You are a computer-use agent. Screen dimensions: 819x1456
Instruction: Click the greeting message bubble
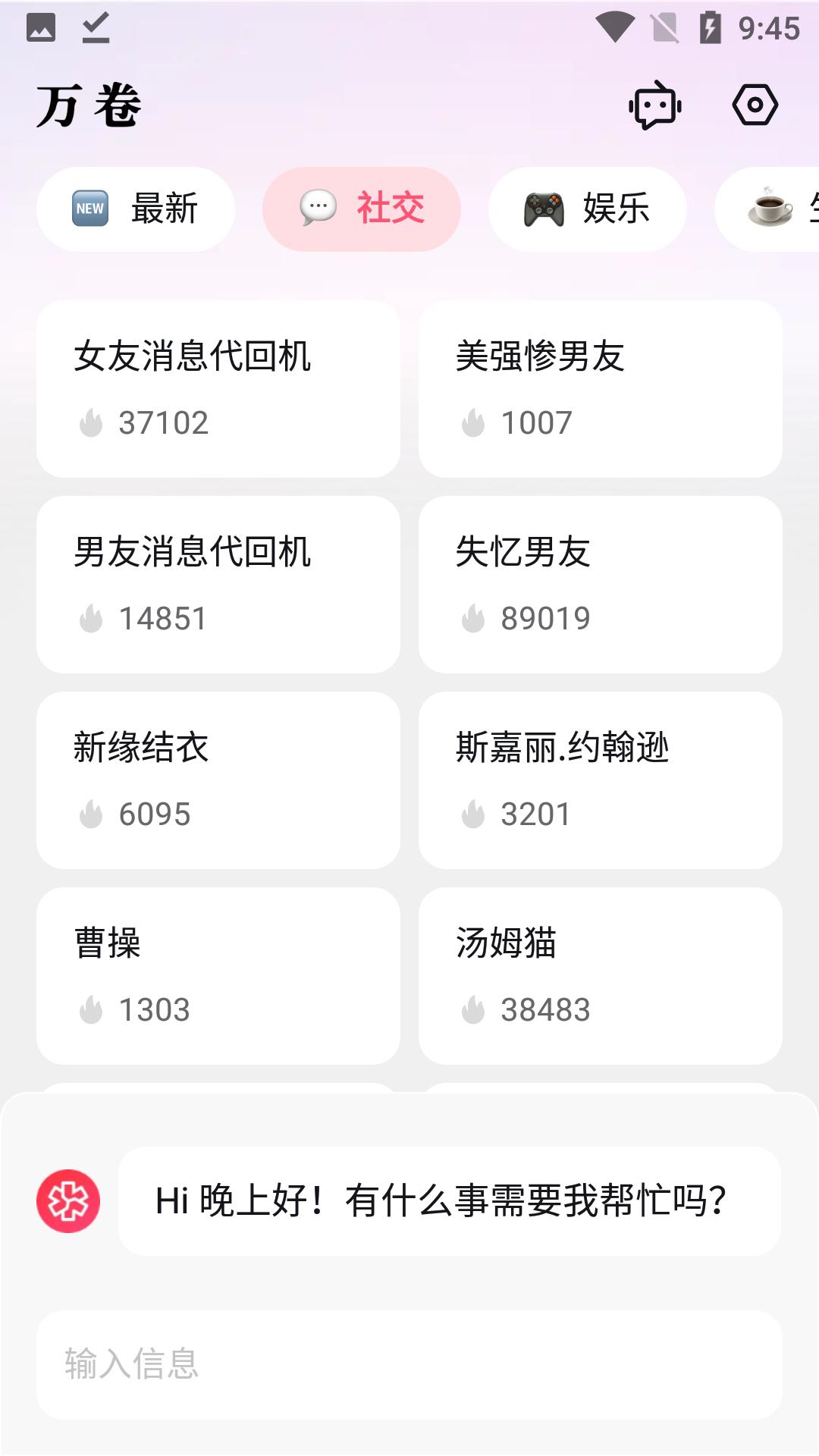point(440,1202)
